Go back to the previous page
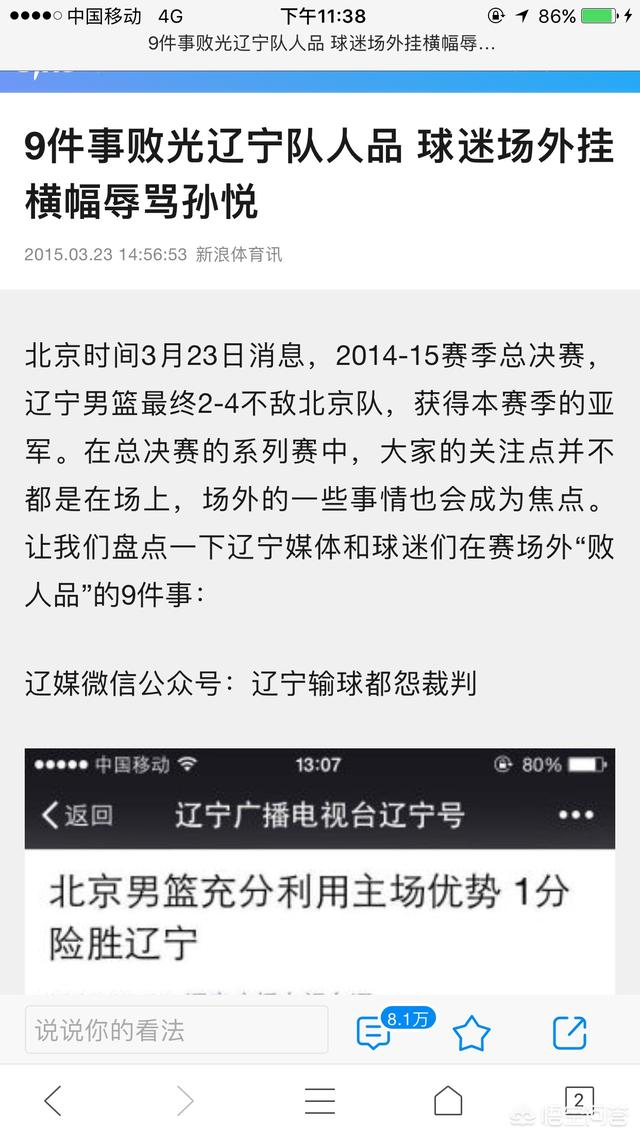Image resolution: width=640 pixels, height=1138 pixels. tap(53, 1100)
